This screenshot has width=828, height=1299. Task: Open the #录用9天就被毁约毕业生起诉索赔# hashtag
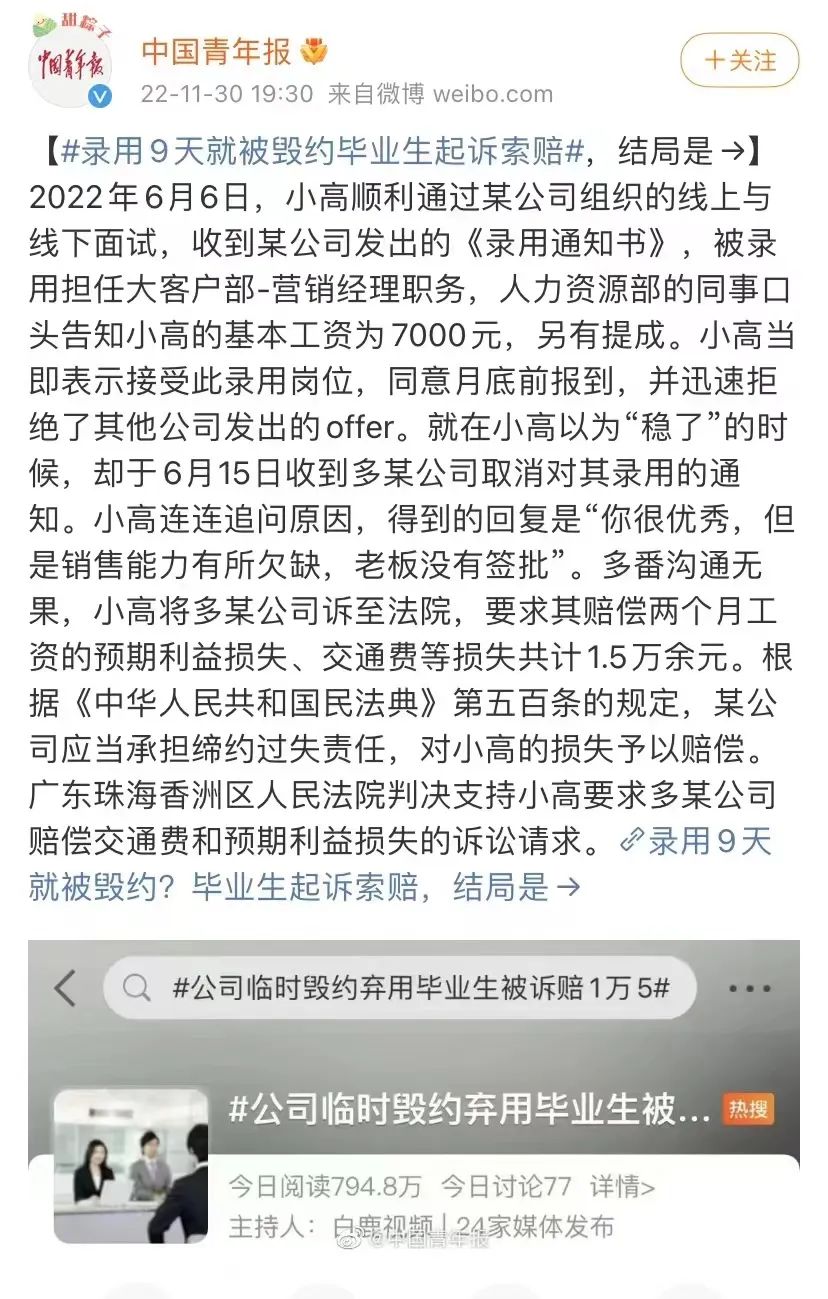322,152
